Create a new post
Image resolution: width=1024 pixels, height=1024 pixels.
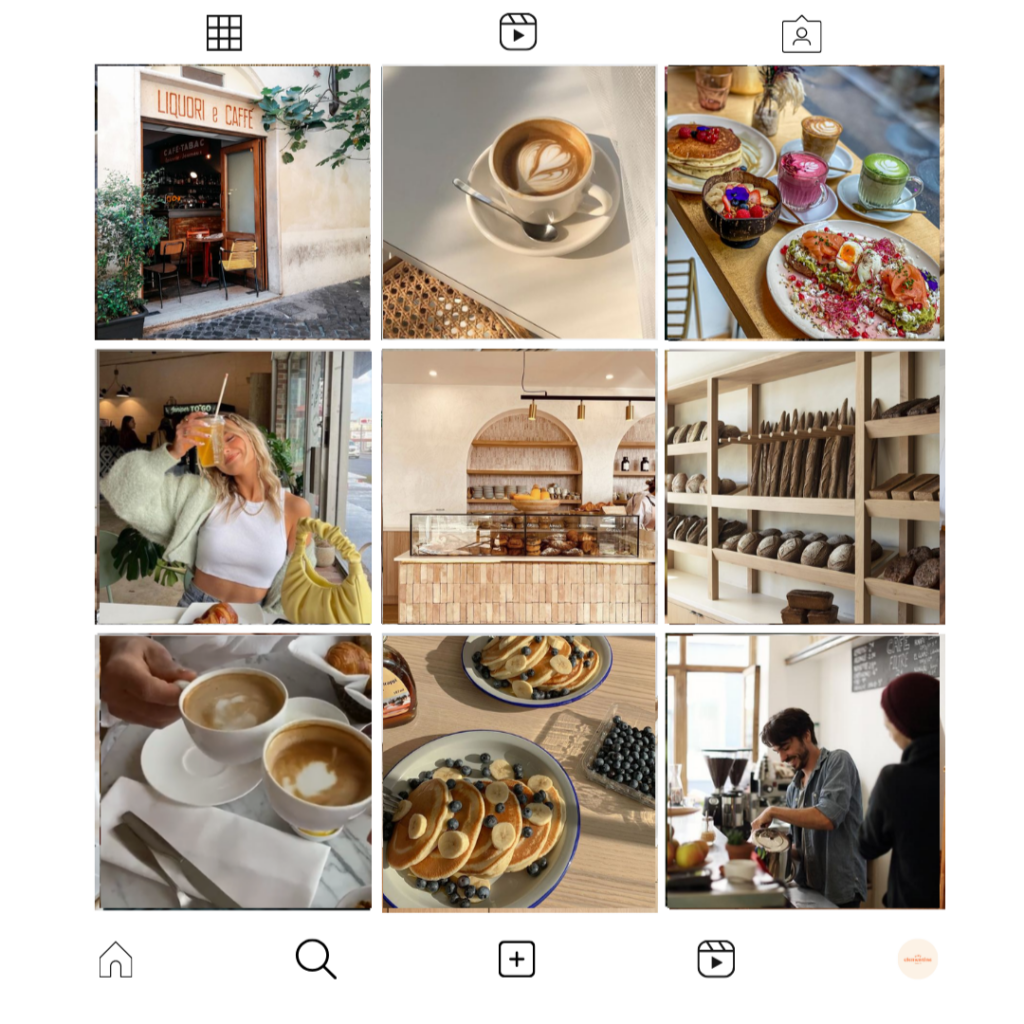tap(517, 959)
